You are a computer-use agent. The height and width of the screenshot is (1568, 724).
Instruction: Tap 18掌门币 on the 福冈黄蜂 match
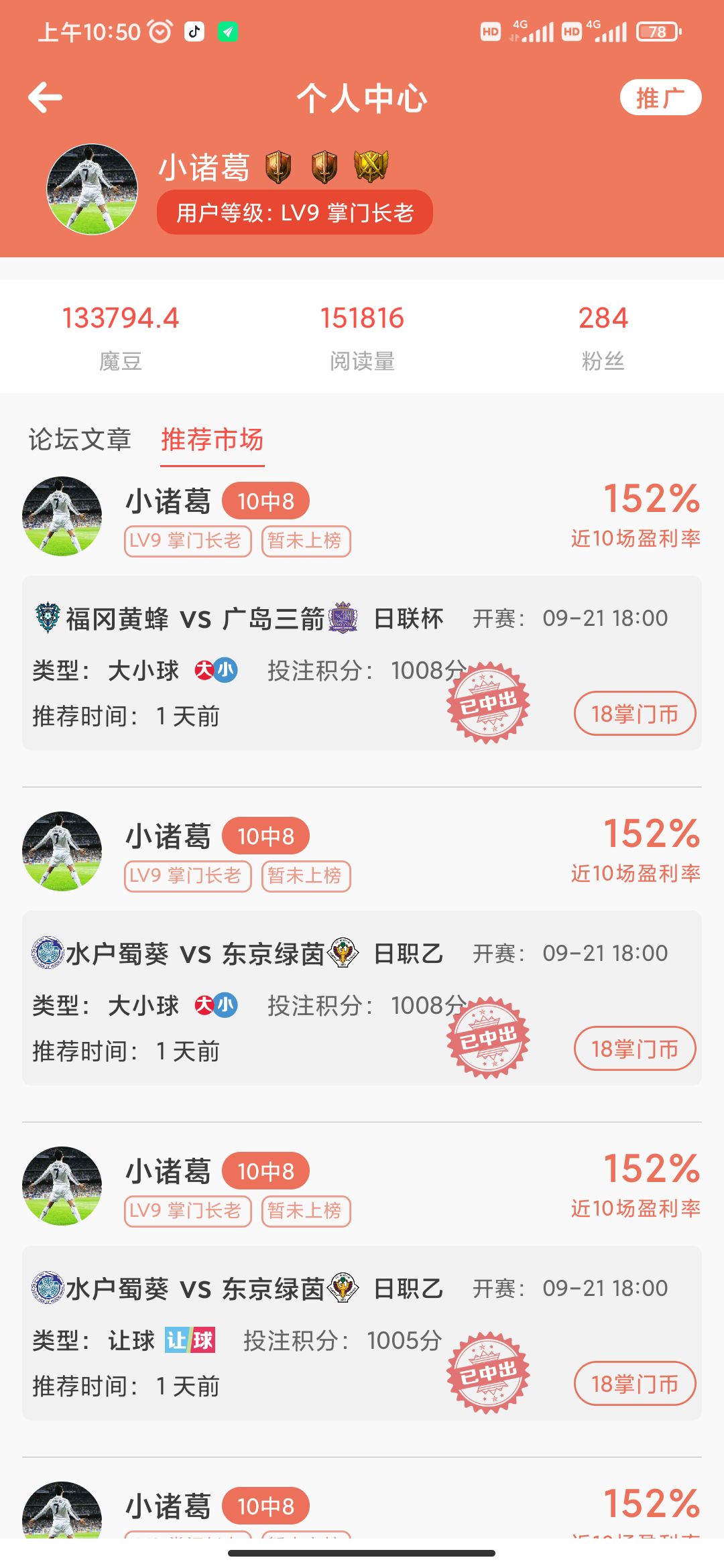coord(634,714)
